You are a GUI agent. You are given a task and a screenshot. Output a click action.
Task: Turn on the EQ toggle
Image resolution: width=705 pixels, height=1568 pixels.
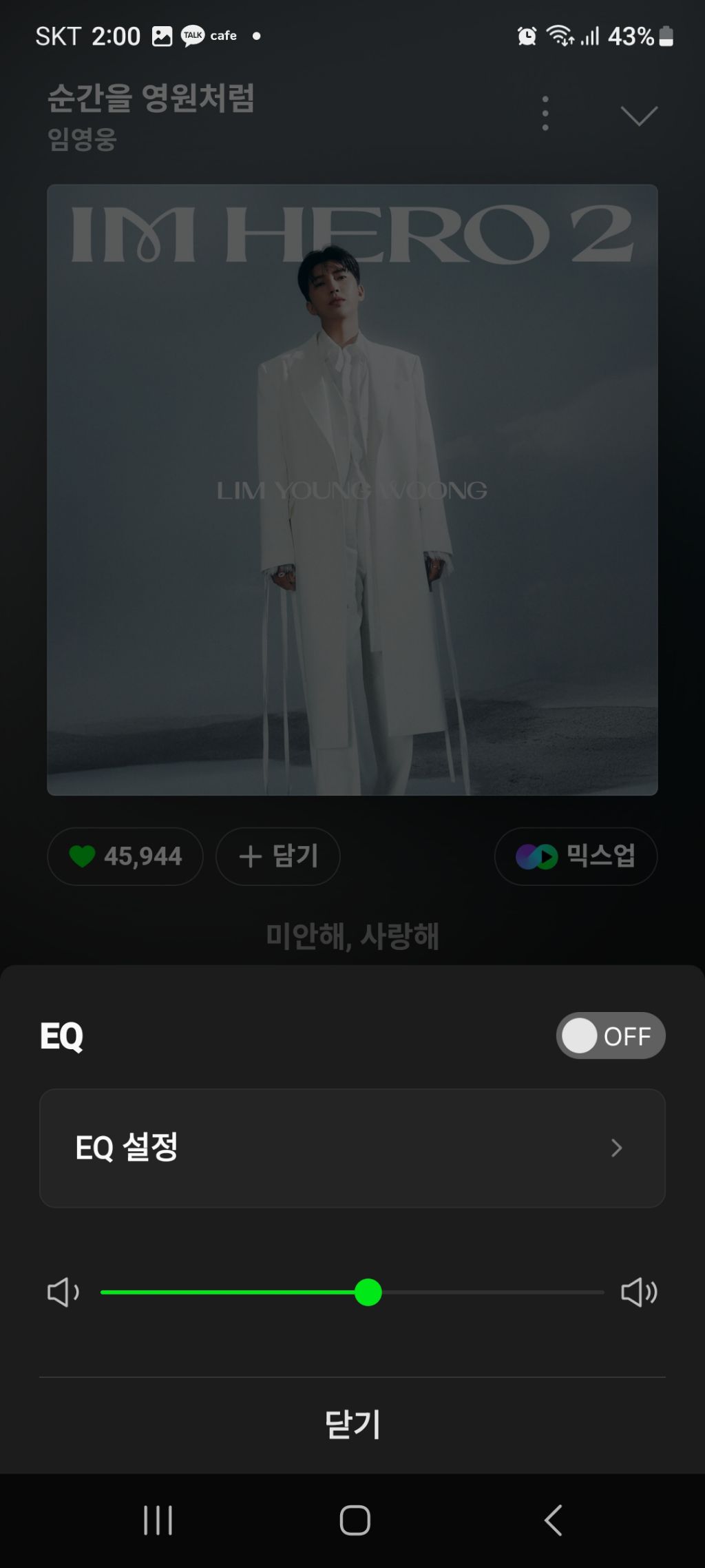coord(610,1035)
